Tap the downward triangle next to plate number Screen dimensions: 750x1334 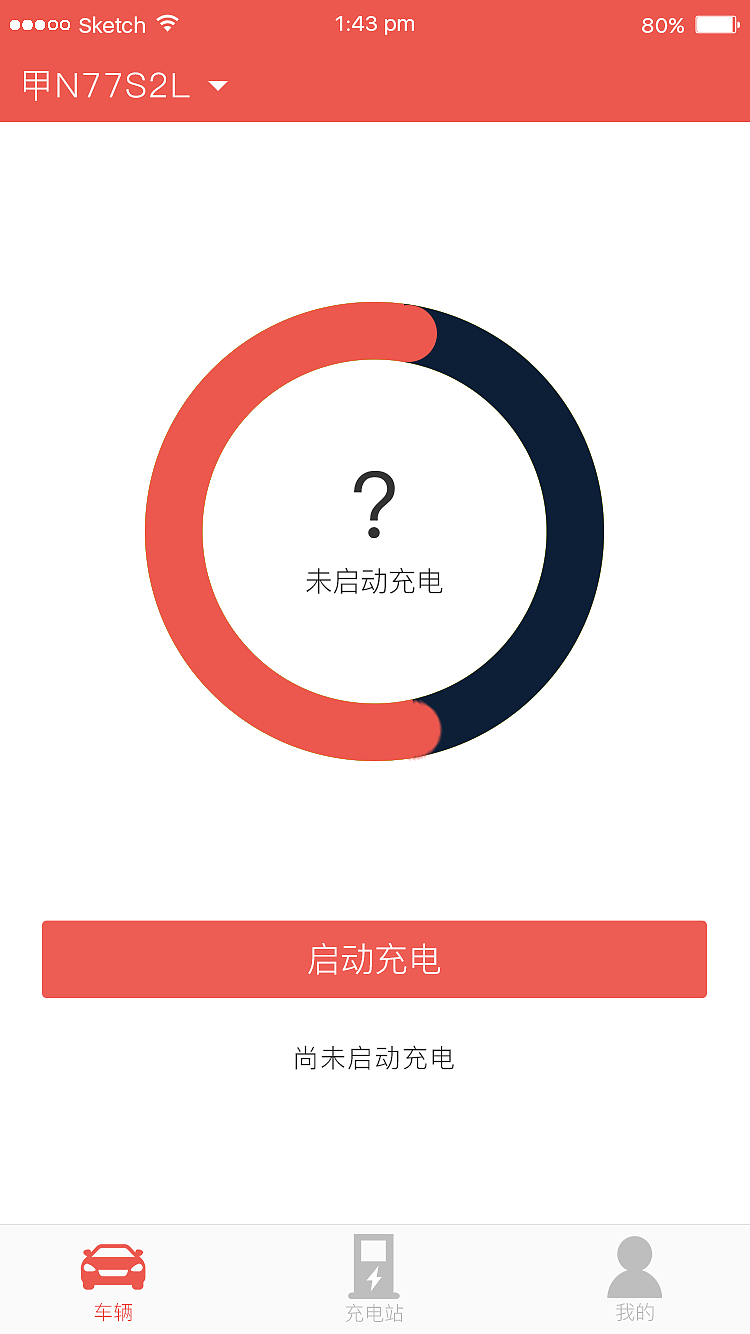tap(218, 87)
